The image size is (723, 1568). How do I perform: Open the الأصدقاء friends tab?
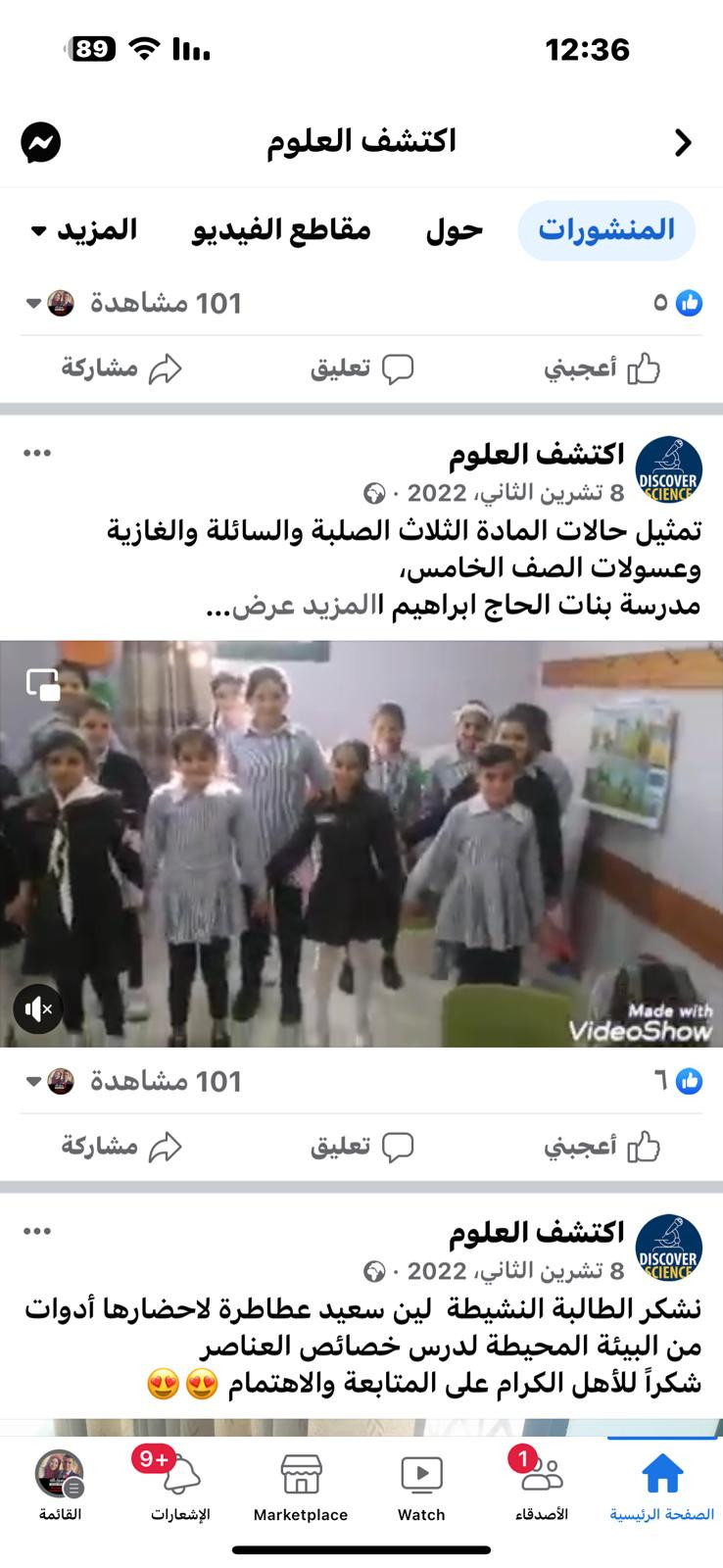(541, 1486)
